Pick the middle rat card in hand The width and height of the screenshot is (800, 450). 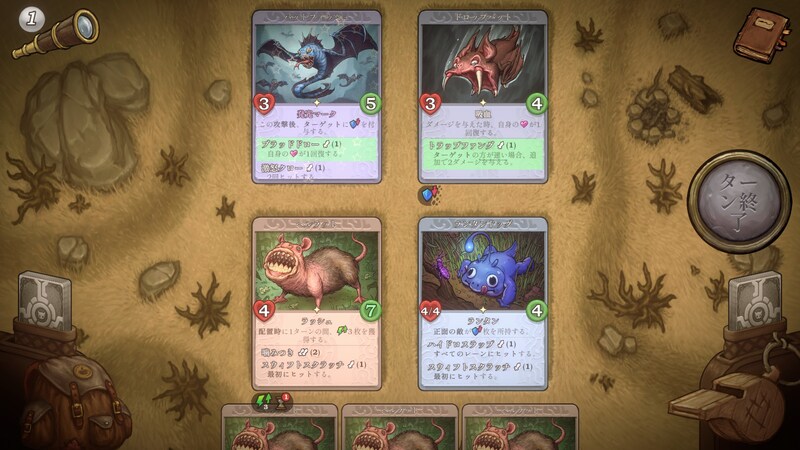point(399,430)
